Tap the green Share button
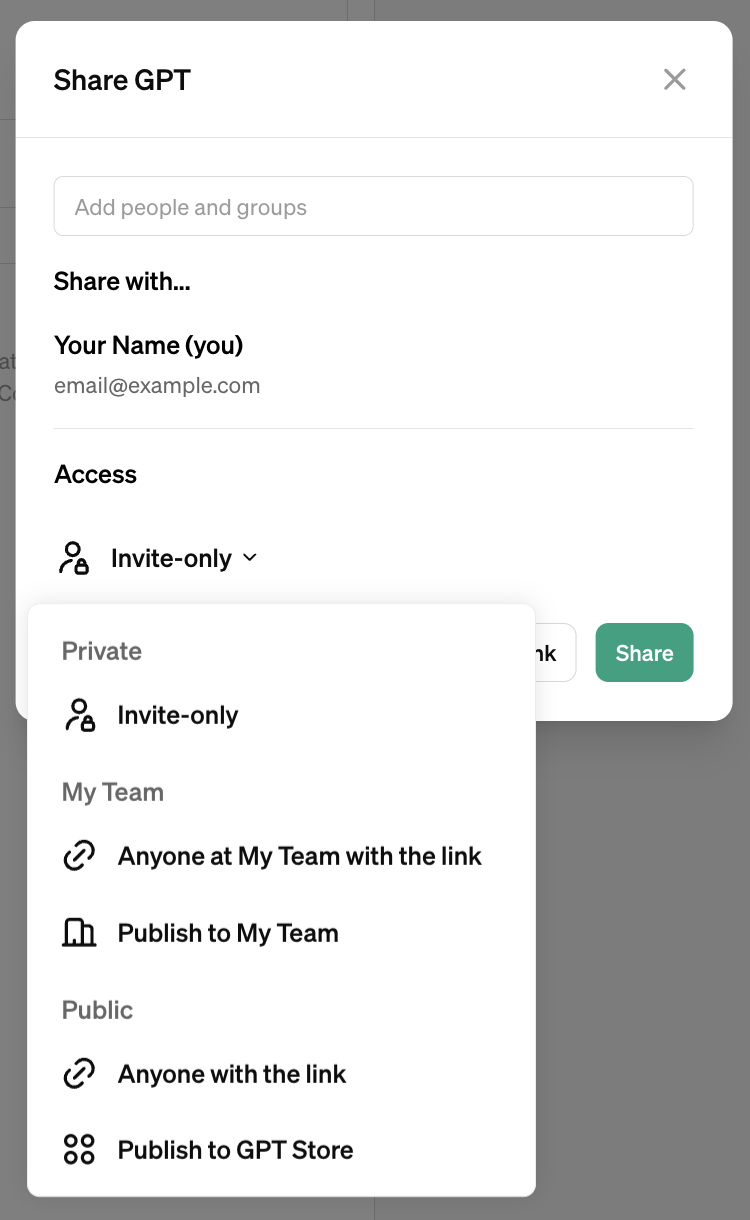 coord(644,653)
